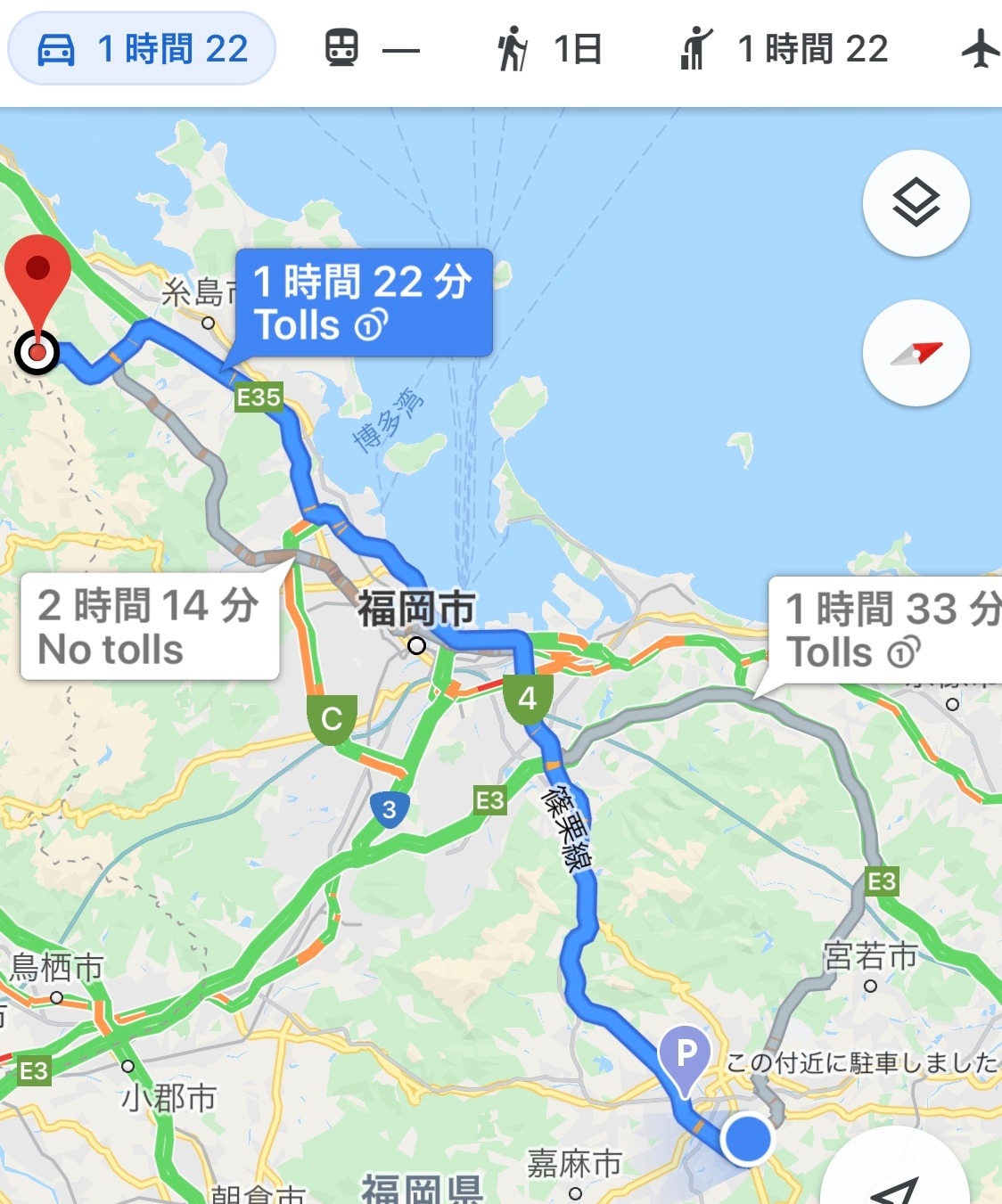Open the parked car location marker

(685, 1057)
